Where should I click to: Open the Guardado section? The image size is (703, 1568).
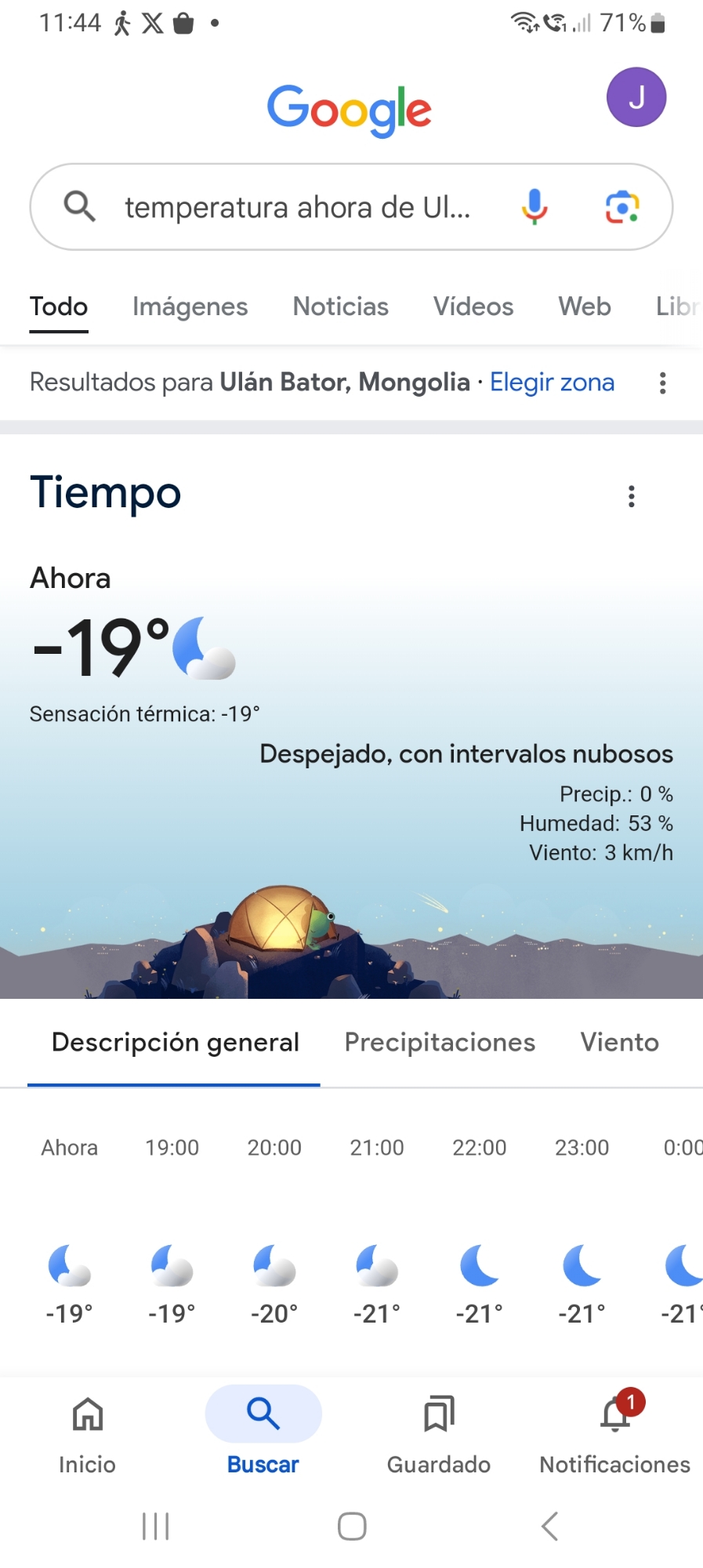coord(439,1432)
